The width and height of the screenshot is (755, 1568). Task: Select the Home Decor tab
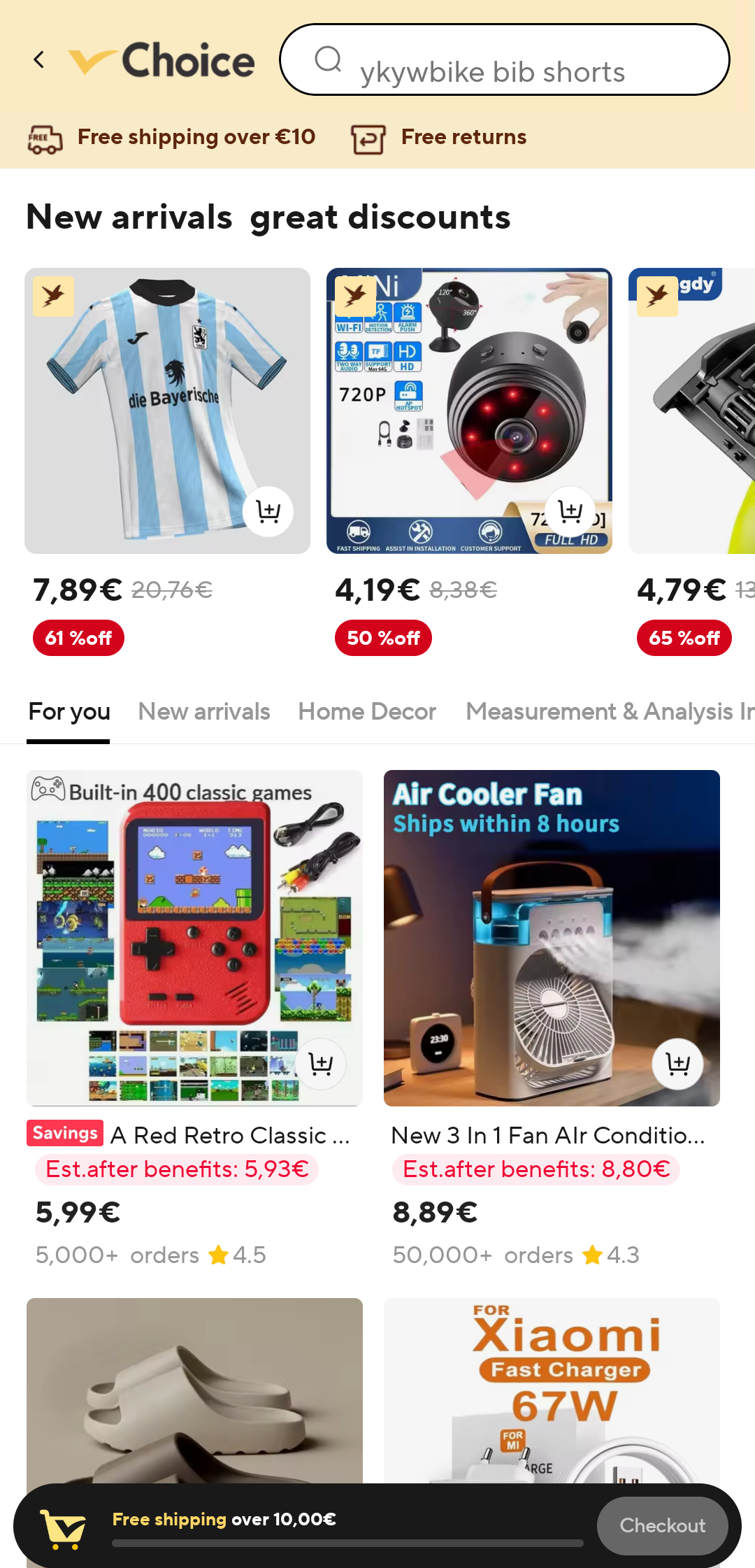[367, 711]
